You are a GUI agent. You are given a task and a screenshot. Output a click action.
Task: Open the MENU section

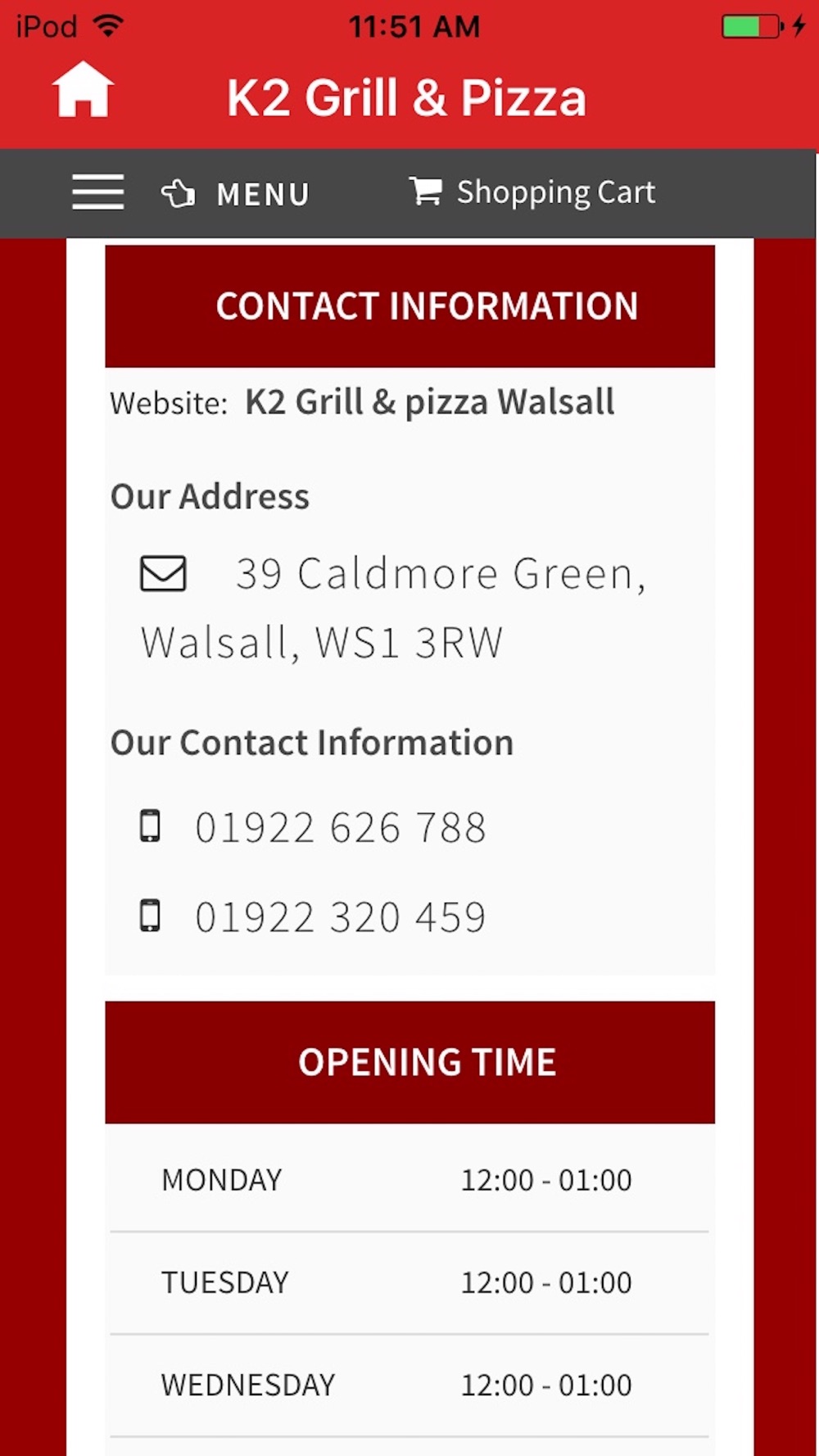235,194
